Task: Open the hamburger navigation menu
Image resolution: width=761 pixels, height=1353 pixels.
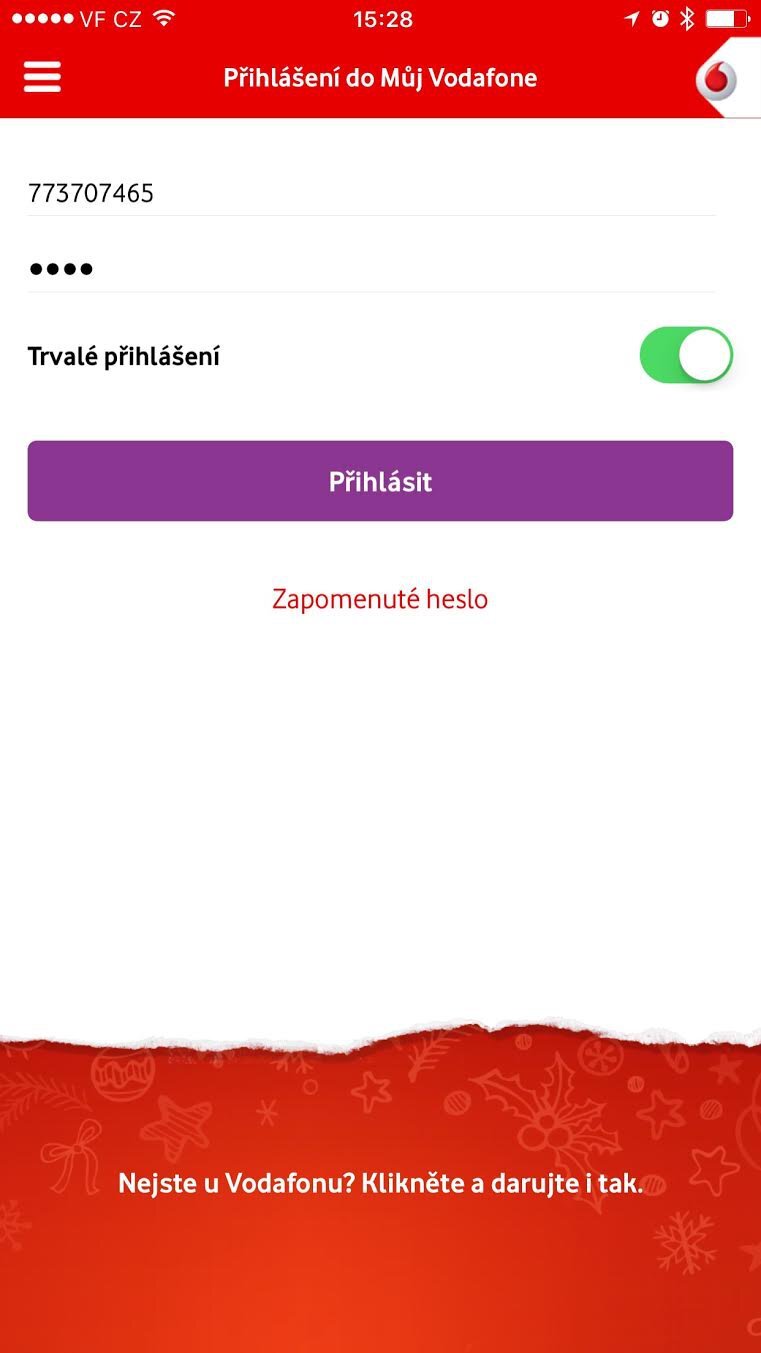Action: pyautogui.click(x=41, y=75)
